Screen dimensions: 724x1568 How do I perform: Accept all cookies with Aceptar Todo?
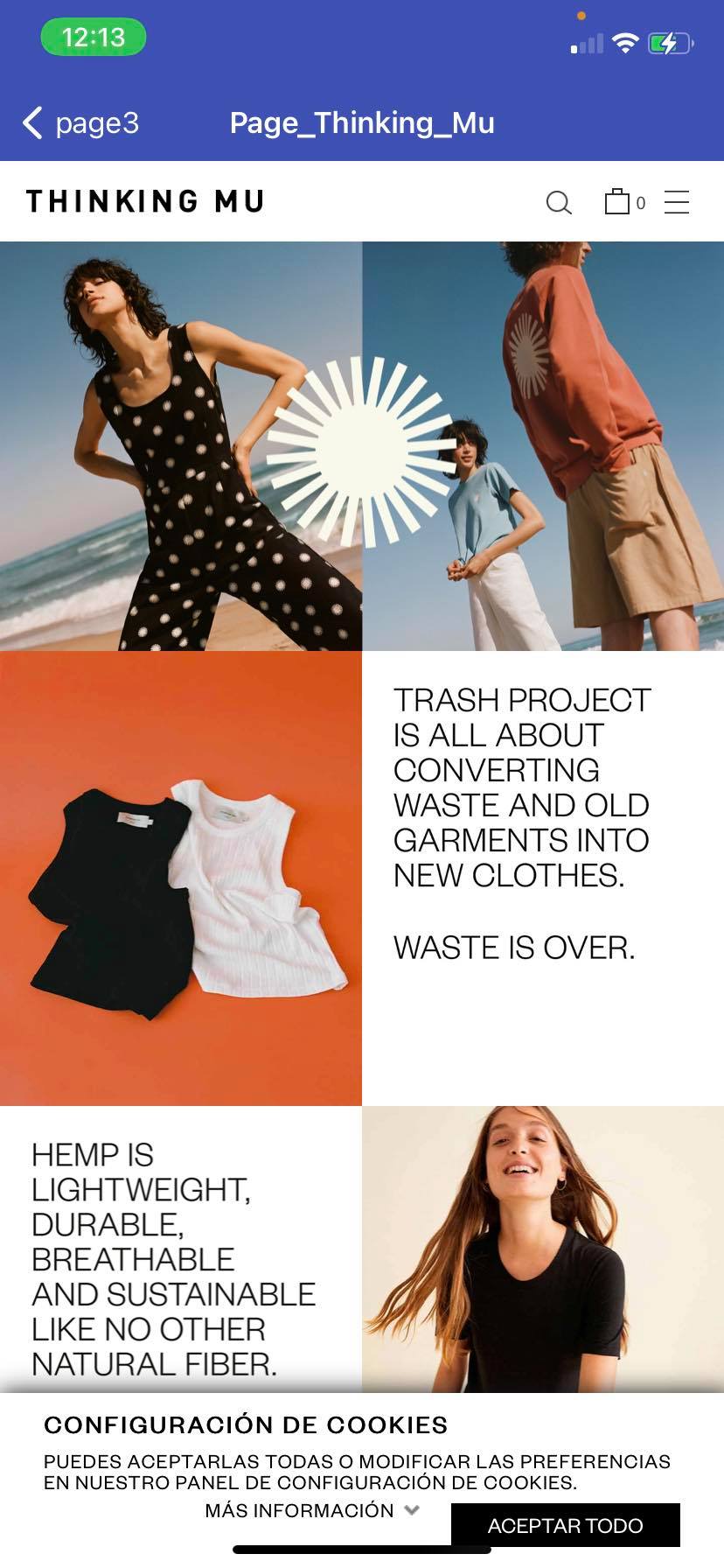click(x=565, y=1525)
